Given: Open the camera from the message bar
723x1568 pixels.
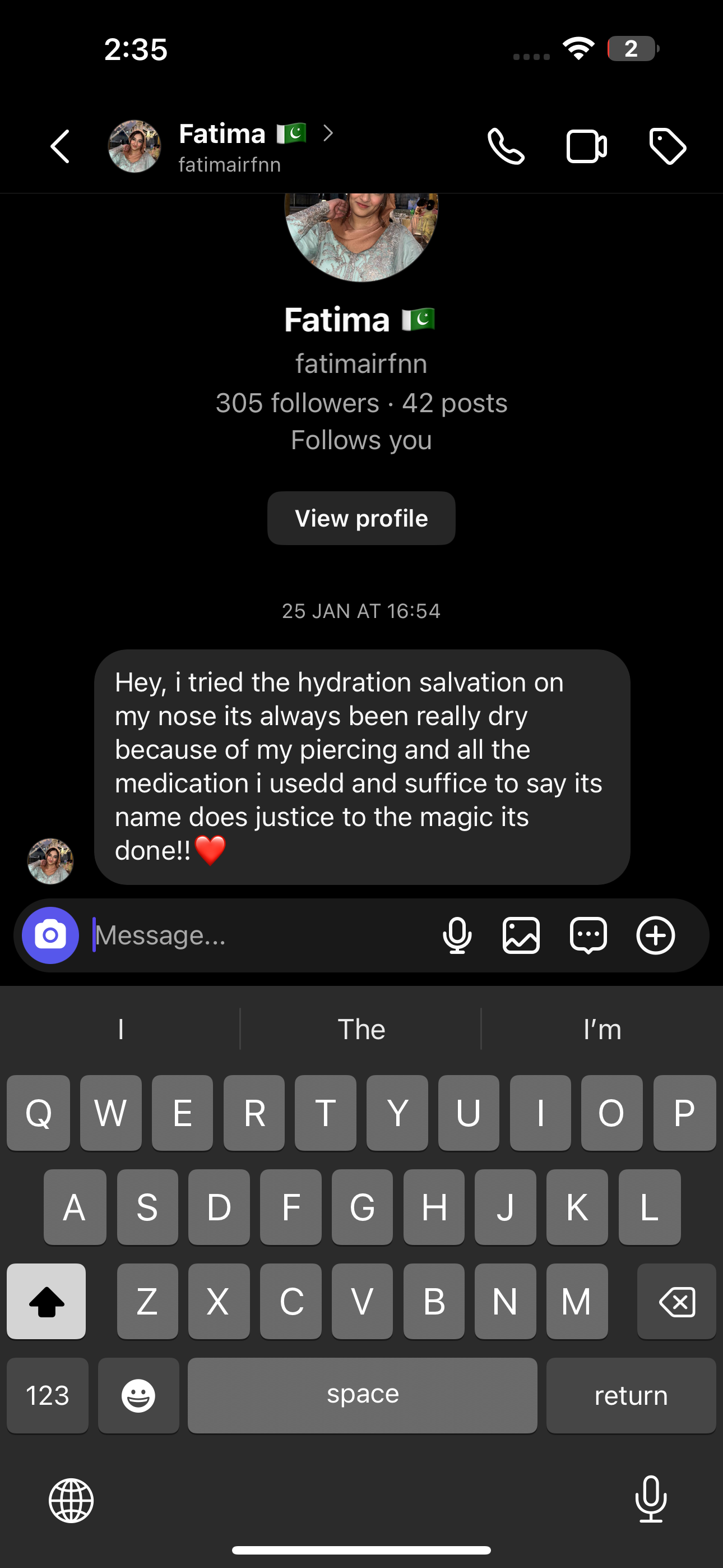Looking at the screenshot, I should coord(50,935).
